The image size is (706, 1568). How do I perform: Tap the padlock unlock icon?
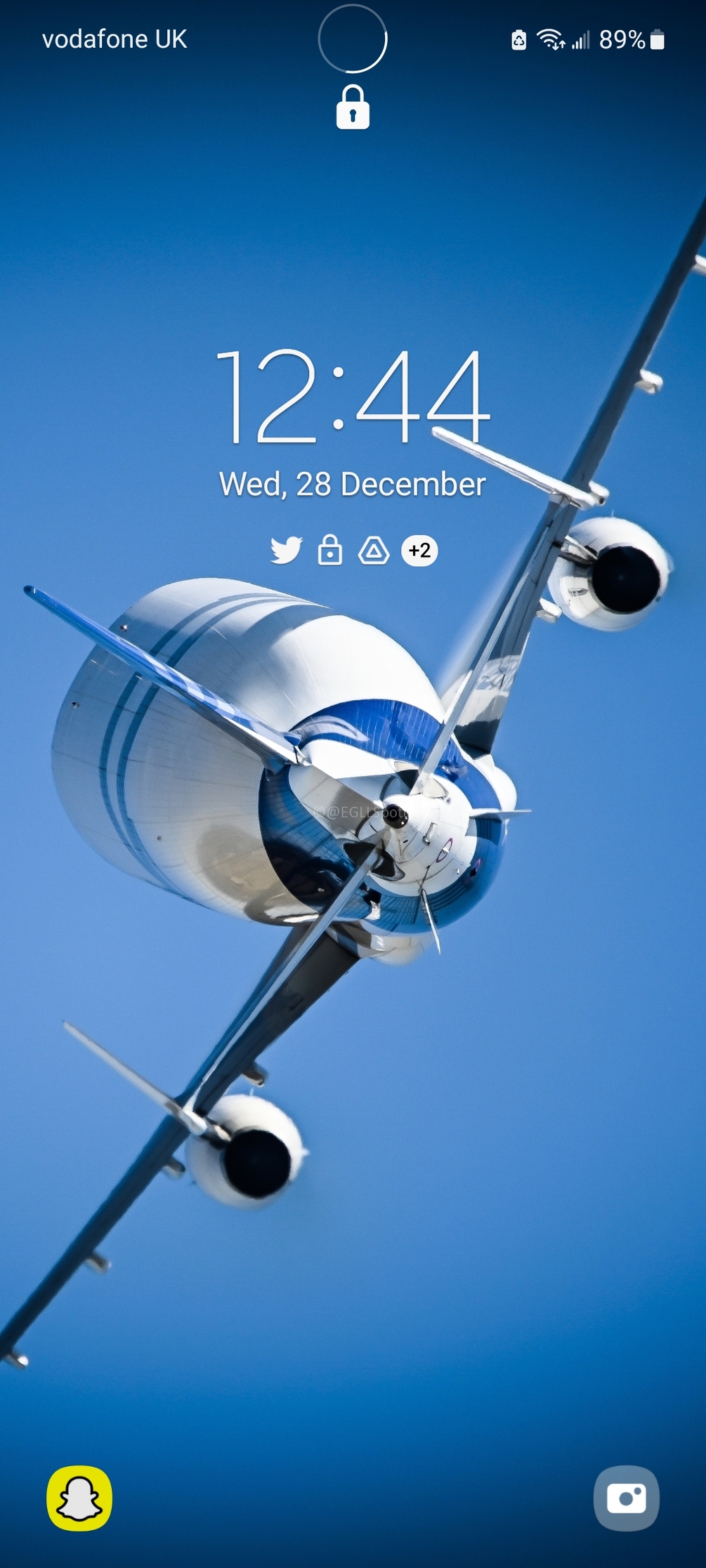353,108
